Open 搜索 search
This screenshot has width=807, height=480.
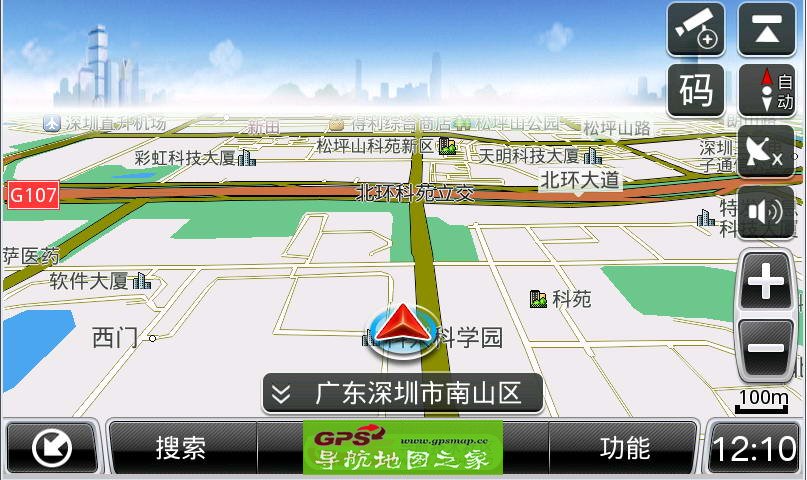181,448
